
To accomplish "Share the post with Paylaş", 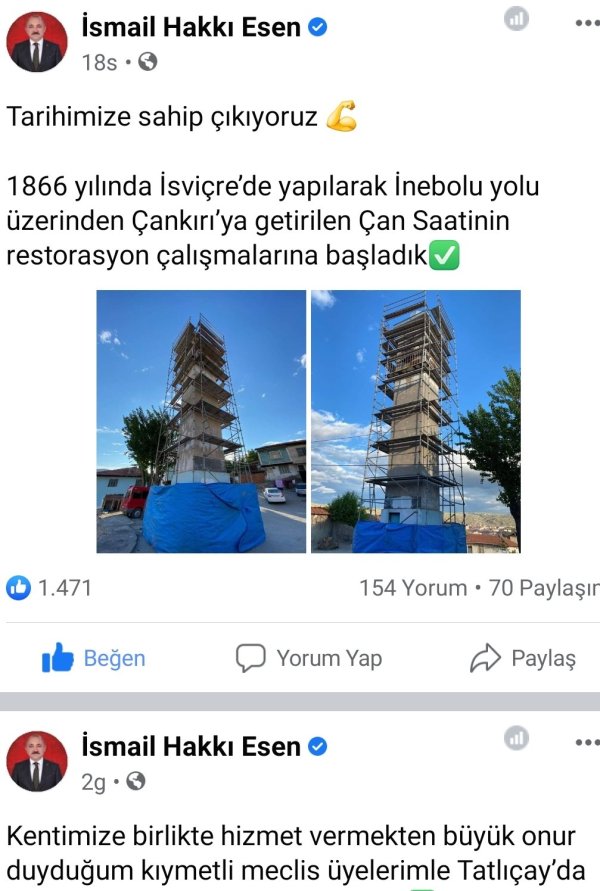I will pos(524,658).
